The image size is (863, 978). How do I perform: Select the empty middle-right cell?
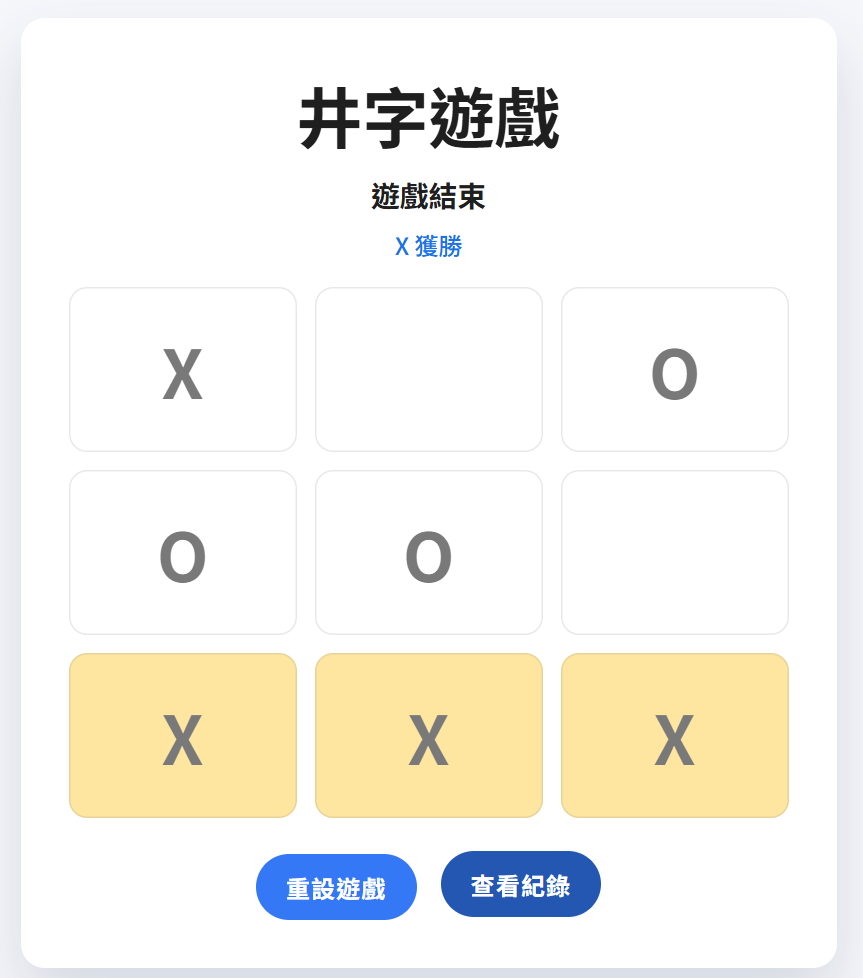click(675, 552)
